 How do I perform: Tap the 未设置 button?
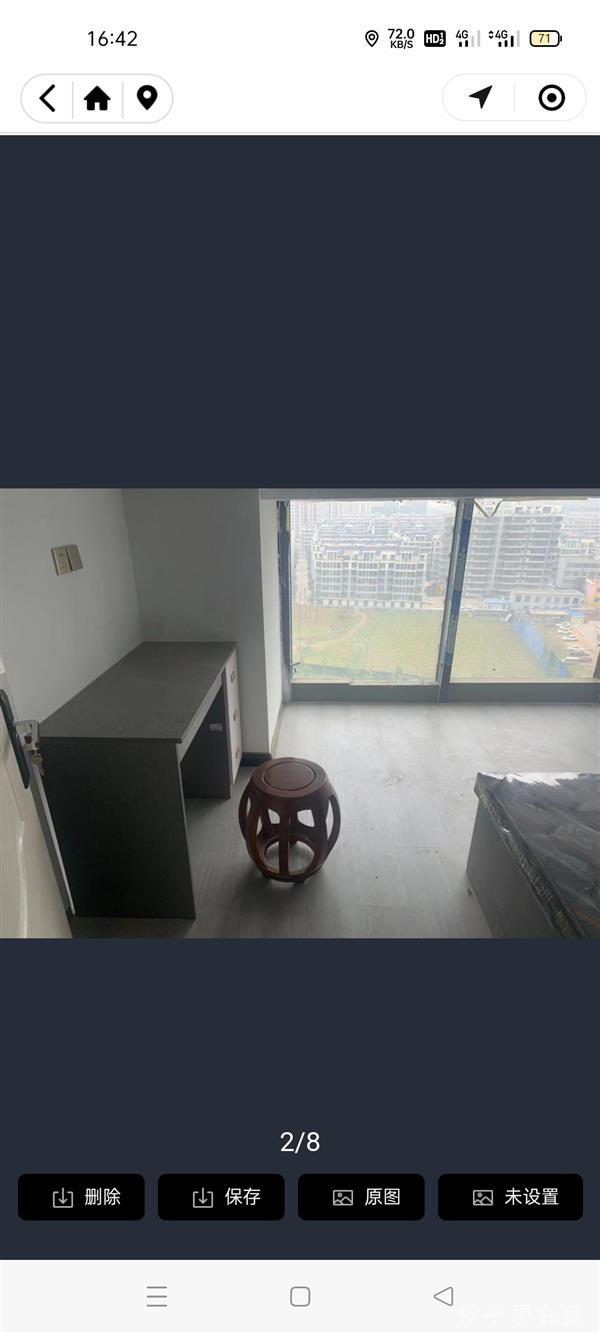coord(510,1197)
